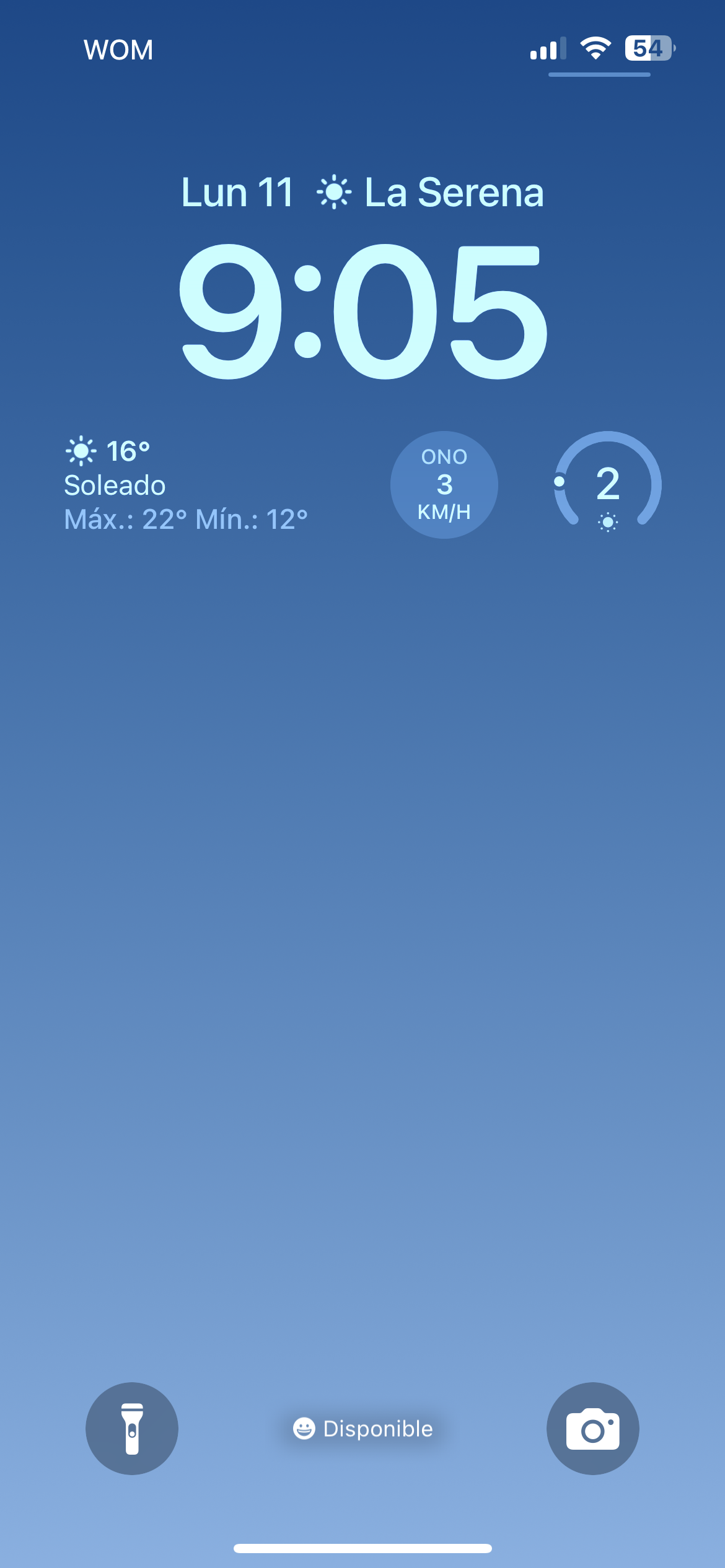Screen dimensions: 725x1568
Task: Tap the Disponible focus status
Action: coord(363,1429)
